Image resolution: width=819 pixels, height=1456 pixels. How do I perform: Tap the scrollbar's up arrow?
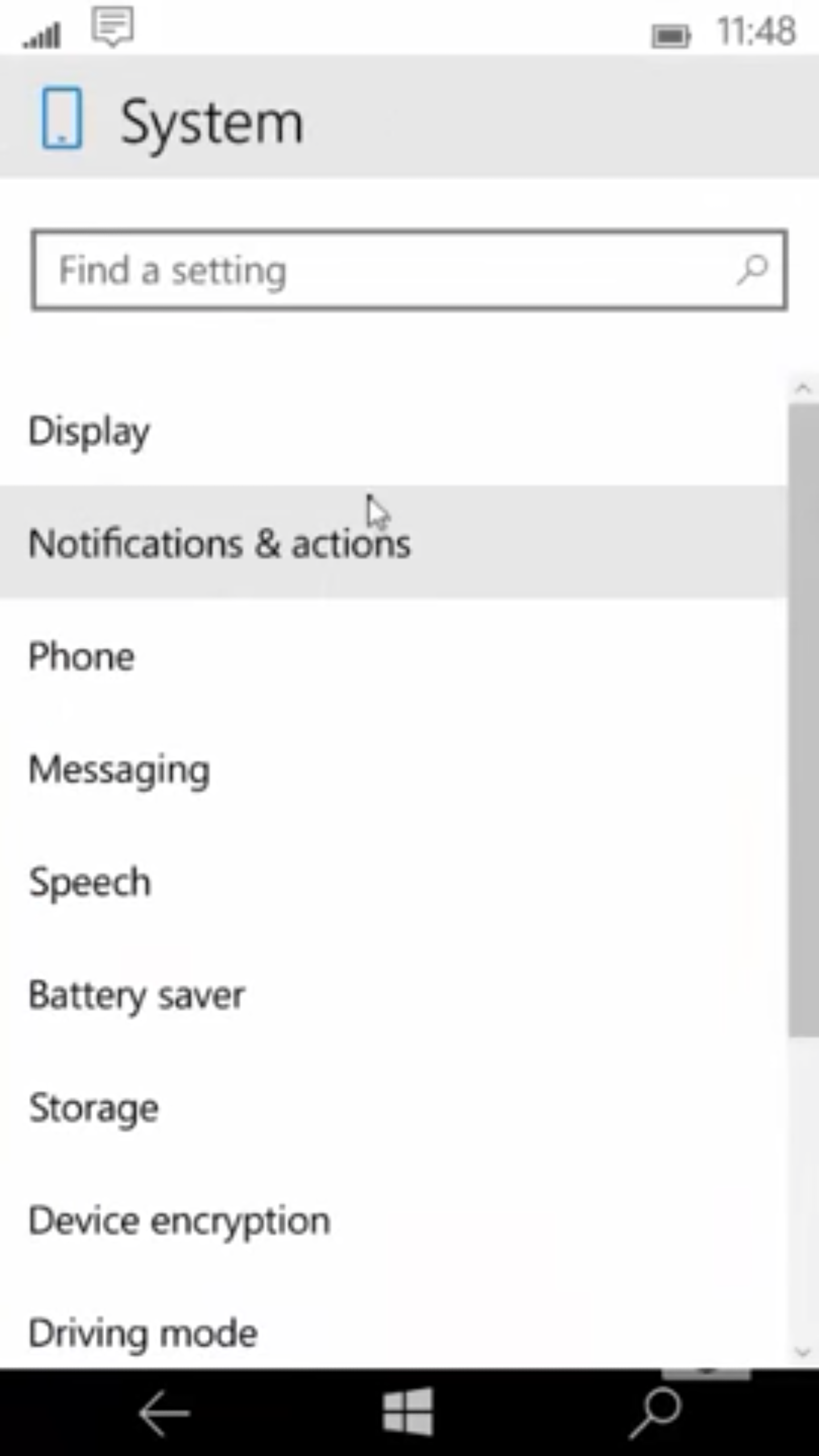(x=803, y=389)
